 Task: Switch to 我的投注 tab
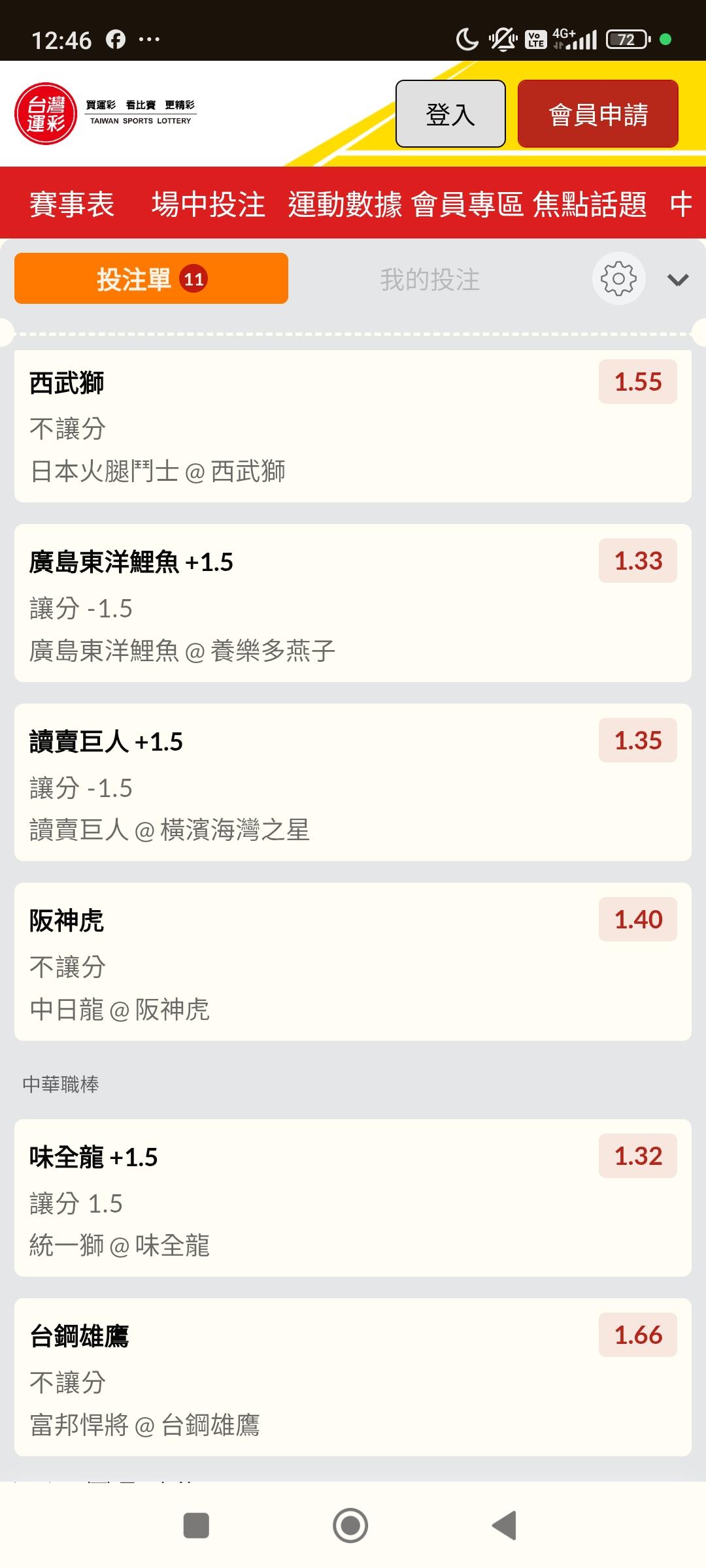(x=430, y=280)
